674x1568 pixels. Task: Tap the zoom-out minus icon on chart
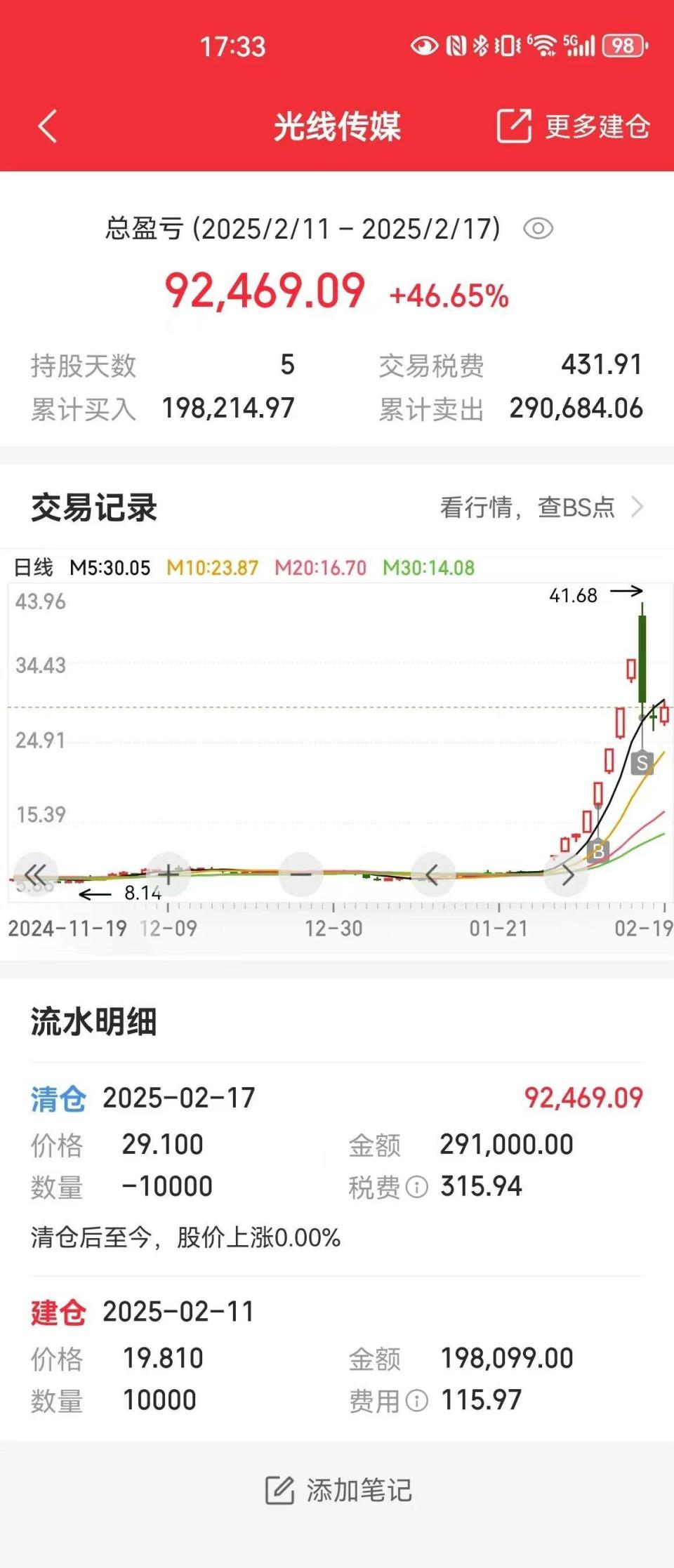pyautogui.click(x=300, y=874)
